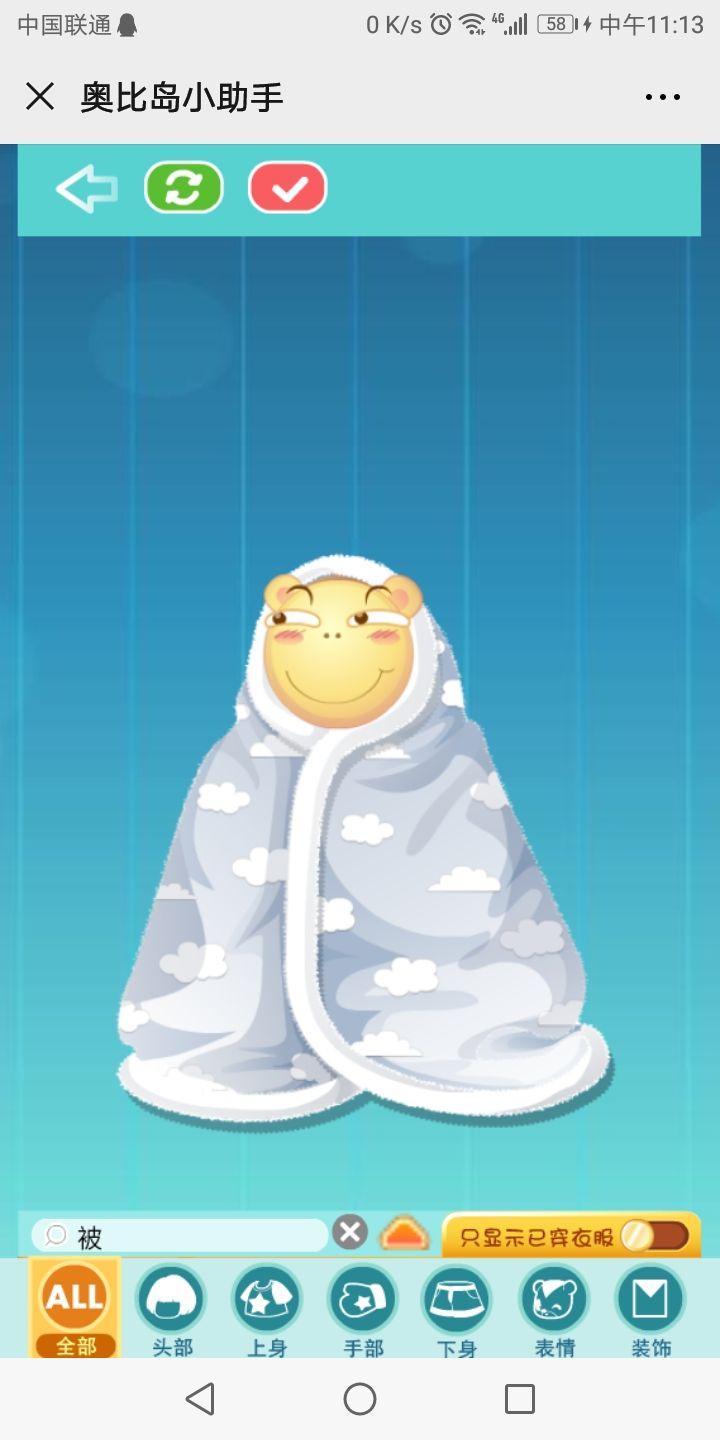Clear the search text

coord(349,1233)
